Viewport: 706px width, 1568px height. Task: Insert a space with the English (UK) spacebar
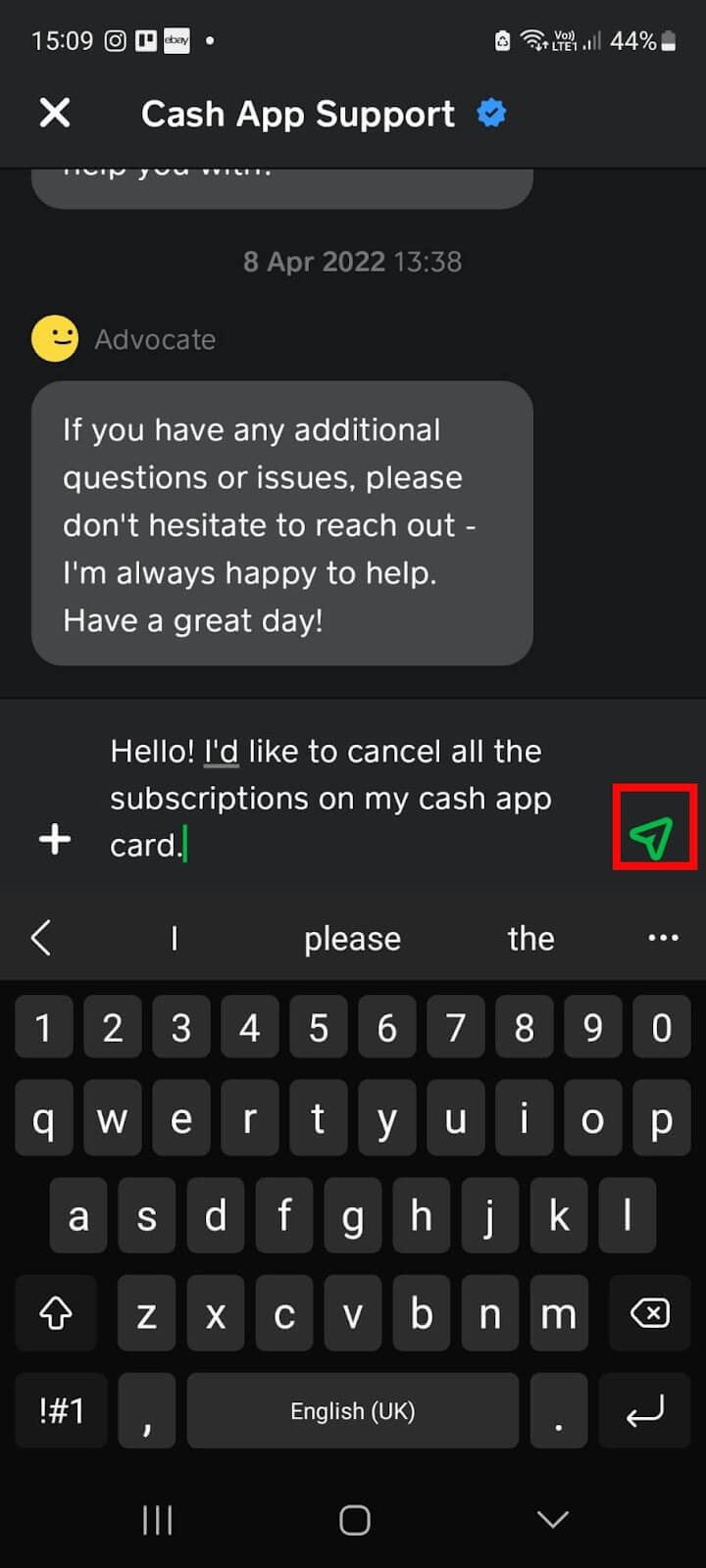[x=353, y=1410]
